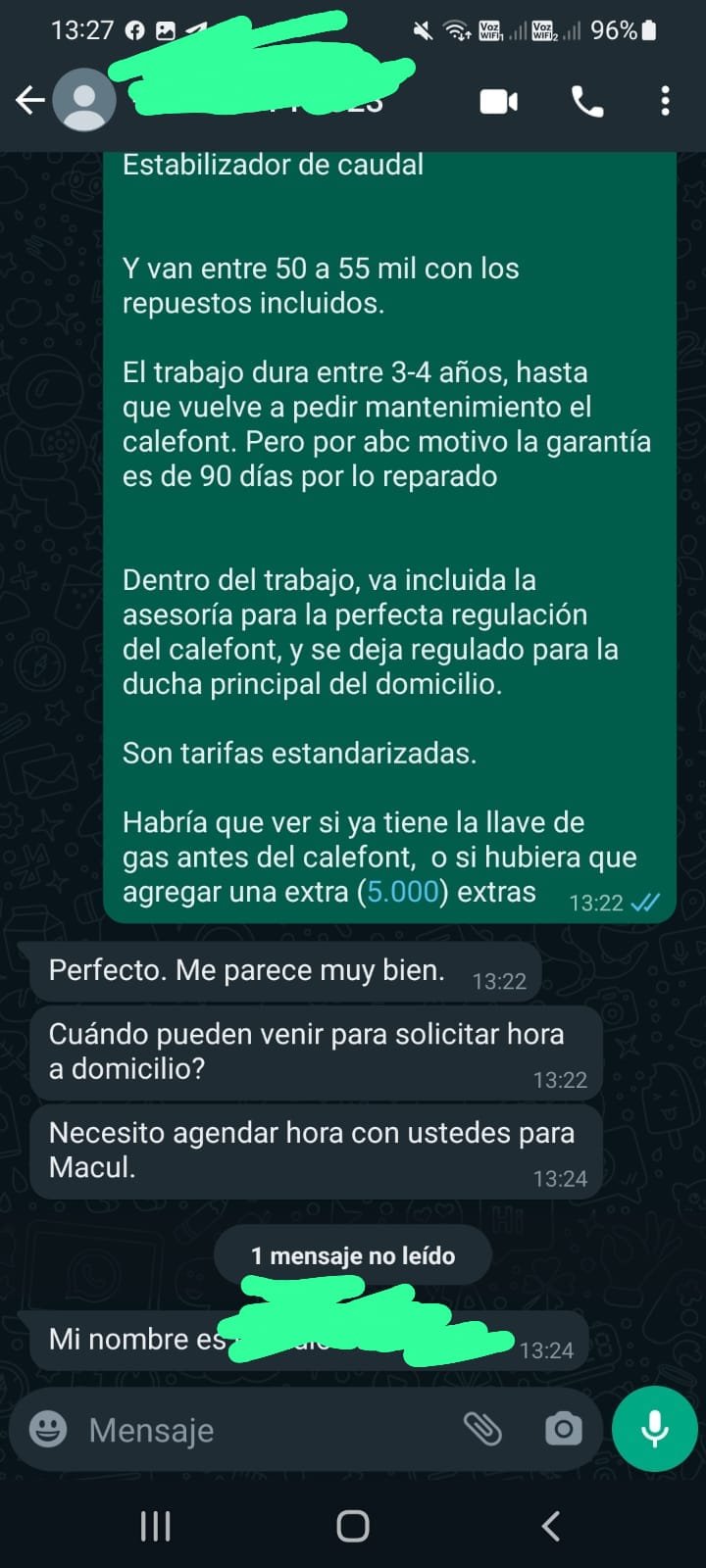Tap the Android home button
The height and width of the screenshot is (1568, 706).
coord(353,1526)
